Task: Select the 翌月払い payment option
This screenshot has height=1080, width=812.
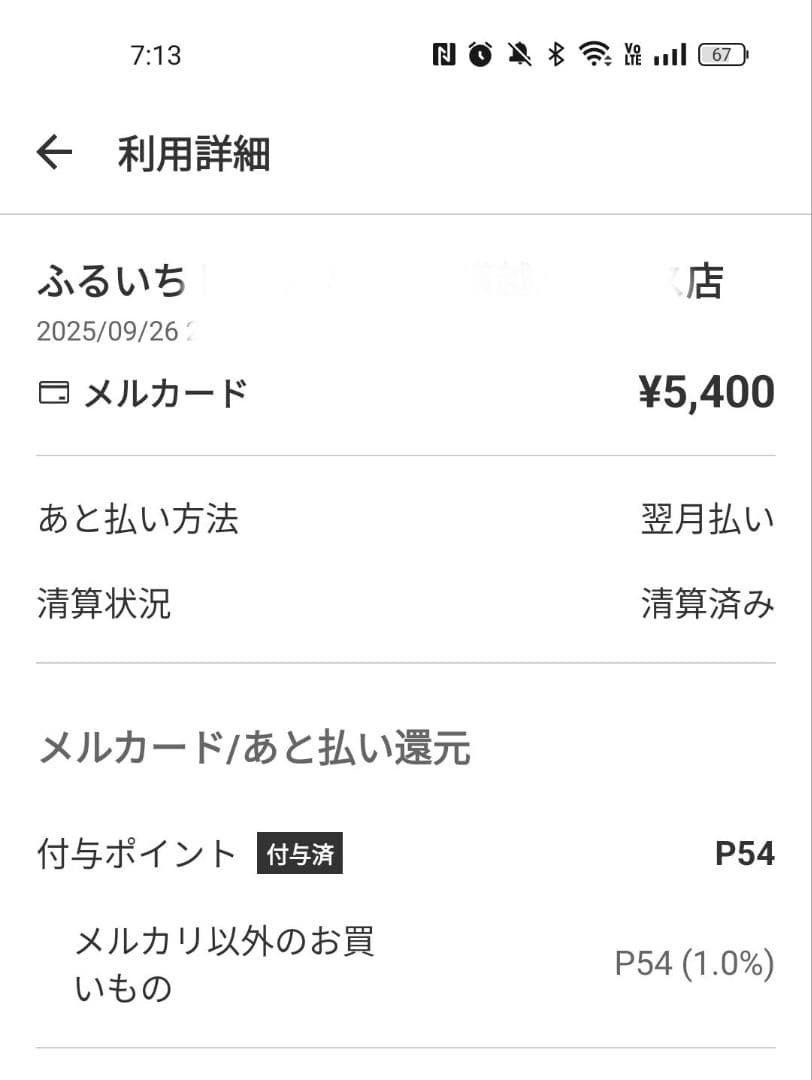Action: click(x=707, y=518)
